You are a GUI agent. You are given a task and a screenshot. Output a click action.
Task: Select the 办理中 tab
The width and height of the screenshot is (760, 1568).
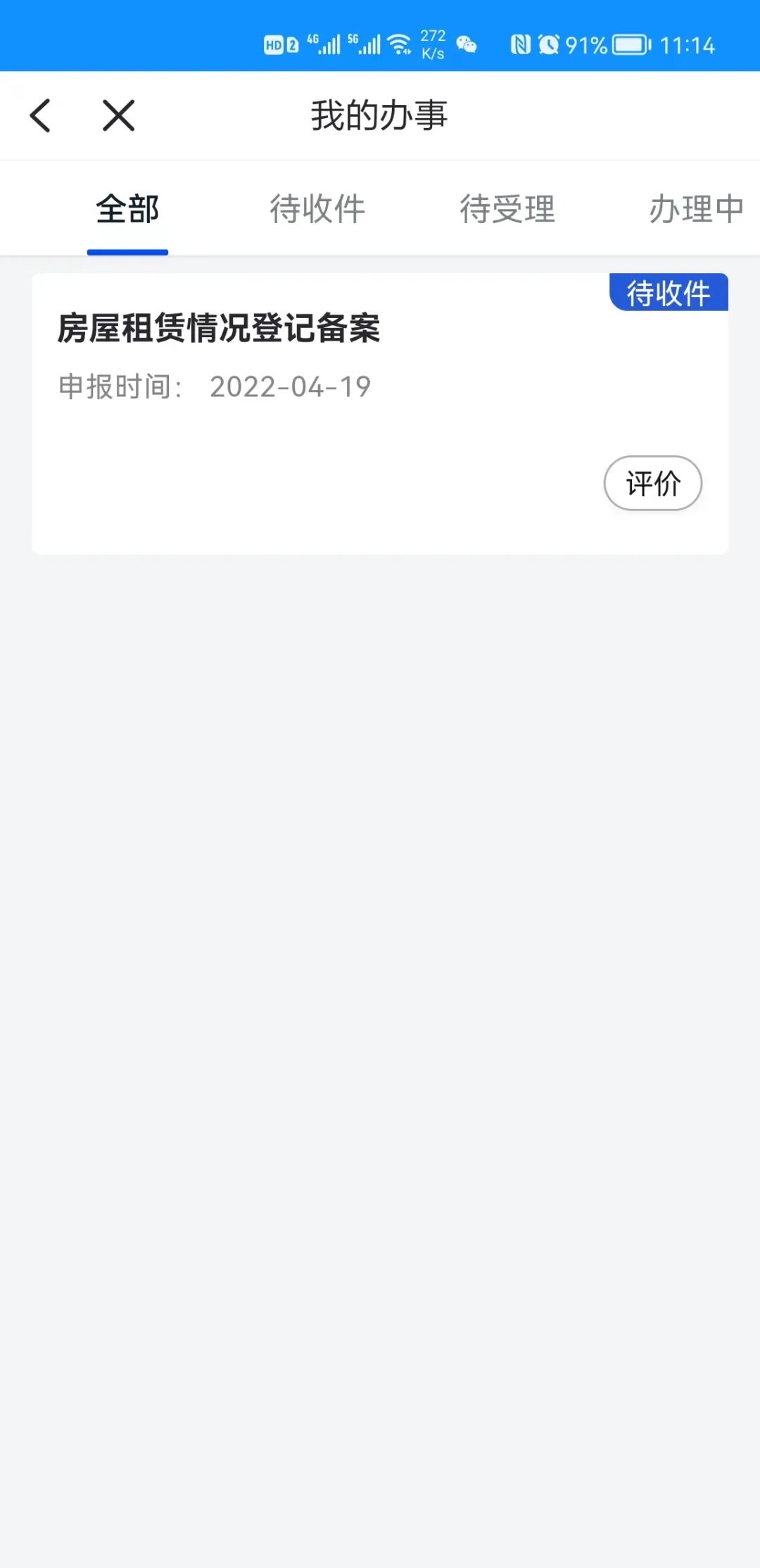point(695,209)
